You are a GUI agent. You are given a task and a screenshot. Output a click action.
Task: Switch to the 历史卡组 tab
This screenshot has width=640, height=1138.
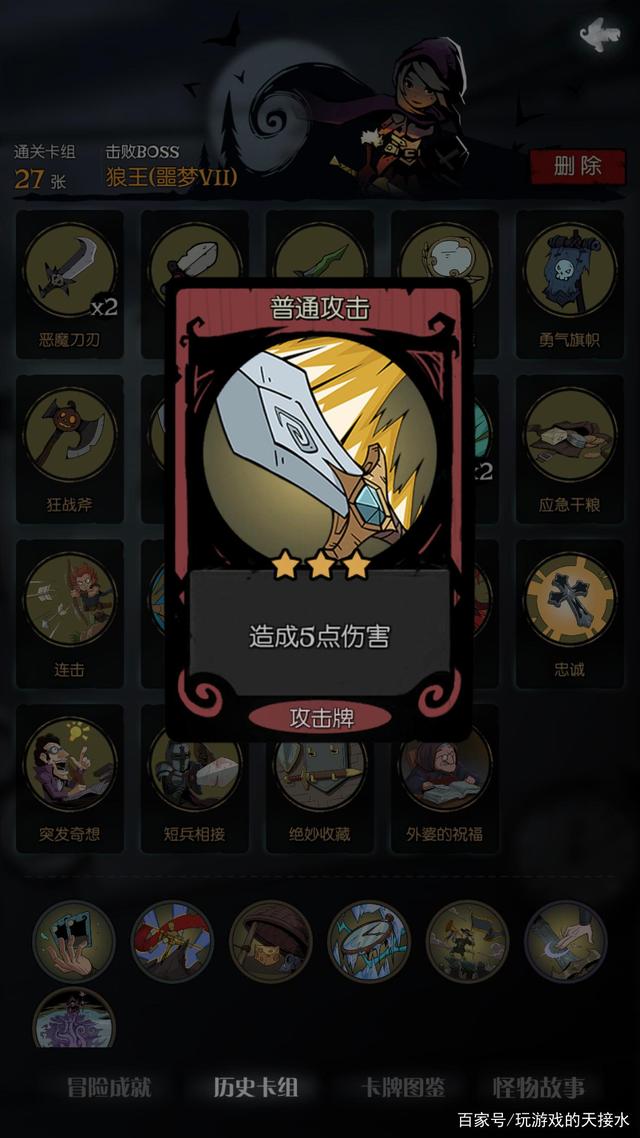256,1087
